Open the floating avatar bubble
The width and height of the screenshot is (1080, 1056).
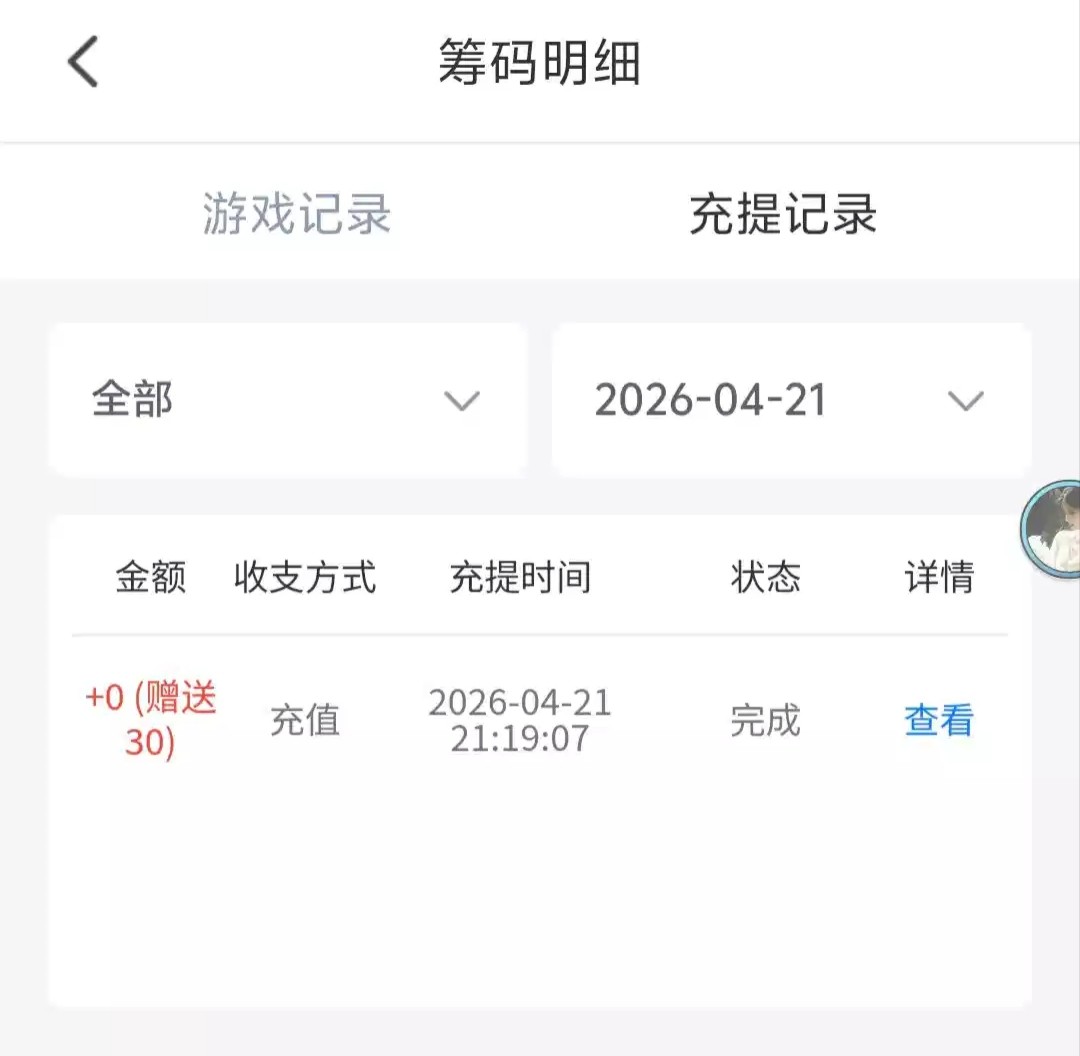tap(1054, 529)
